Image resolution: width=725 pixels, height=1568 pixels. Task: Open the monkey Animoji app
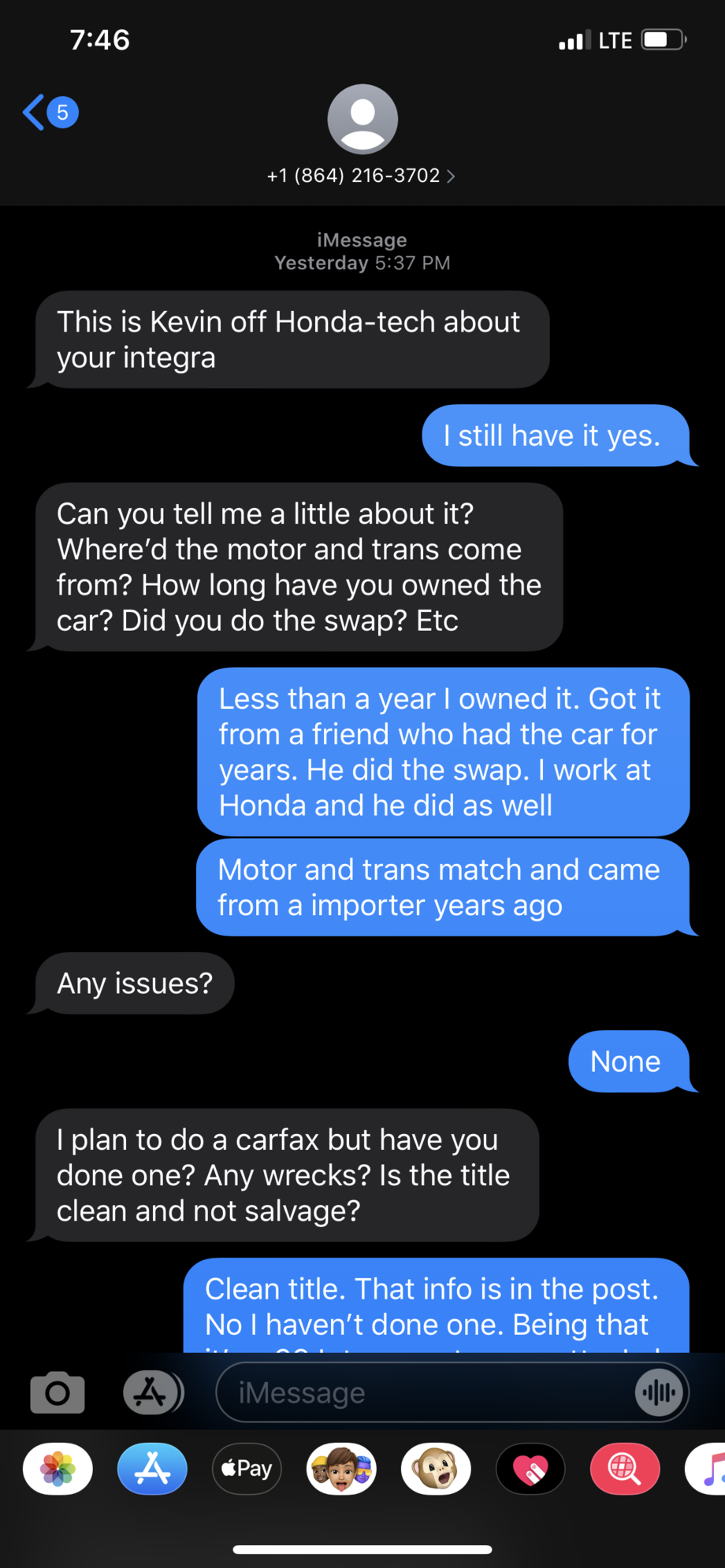pos(436,1469)
